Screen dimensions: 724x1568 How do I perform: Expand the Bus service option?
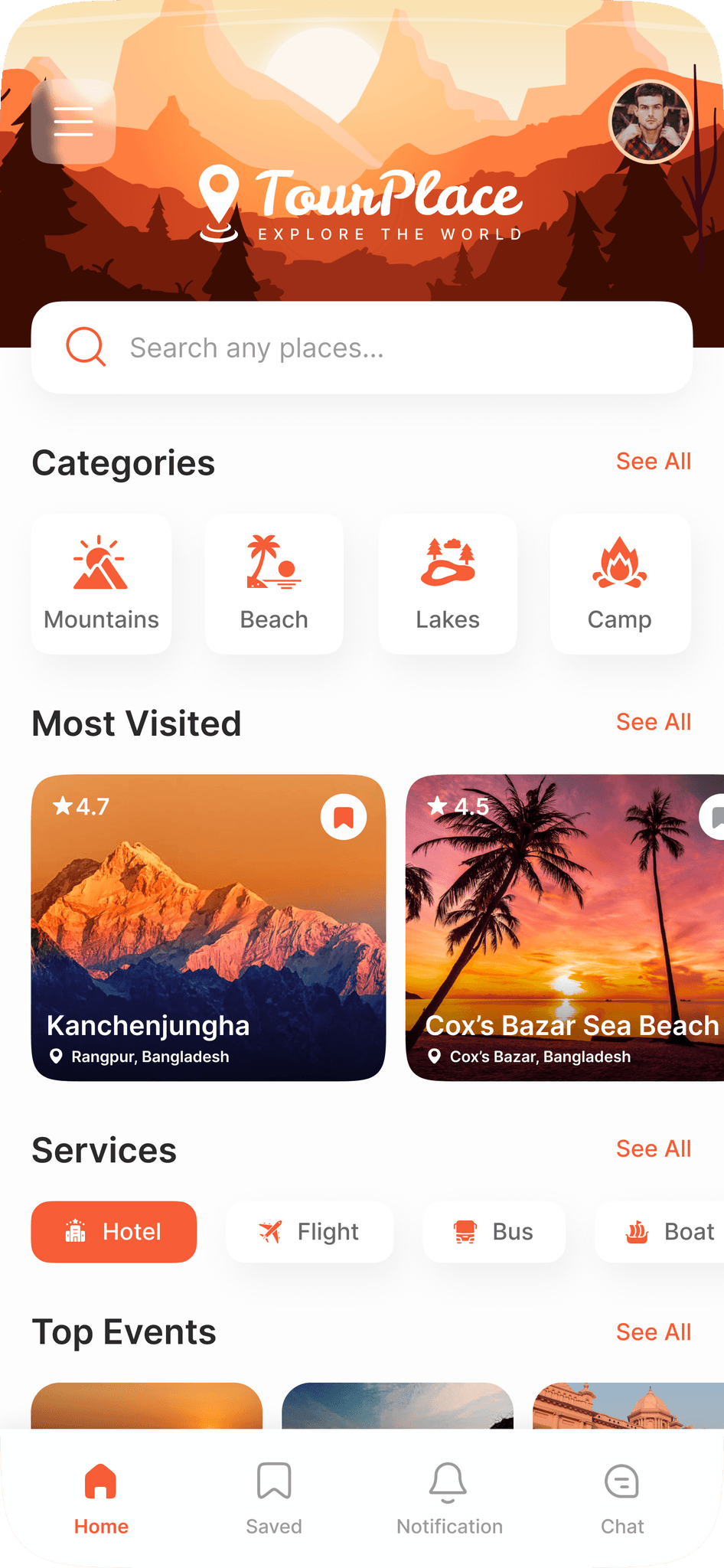tap(494, 1231)
